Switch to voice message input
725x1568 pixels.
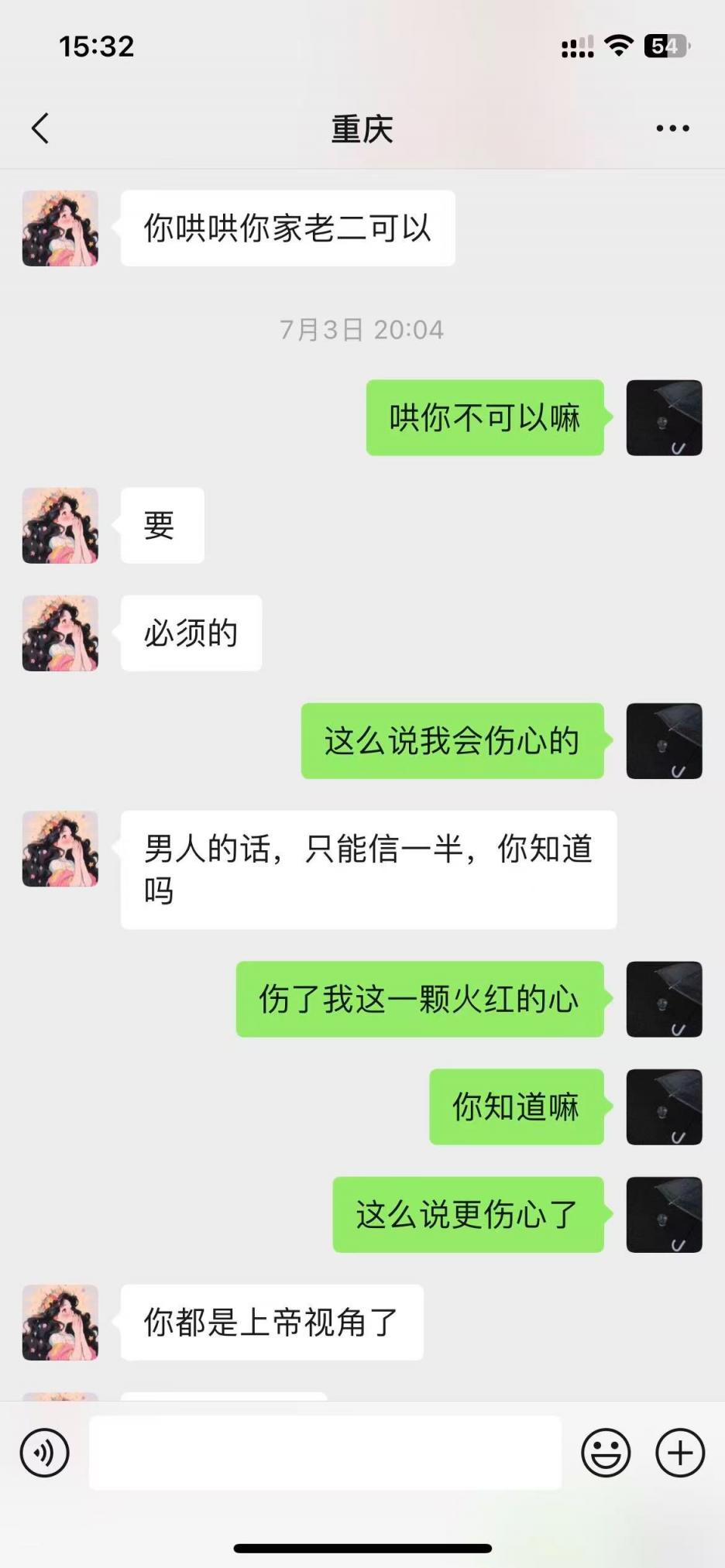45,1453
